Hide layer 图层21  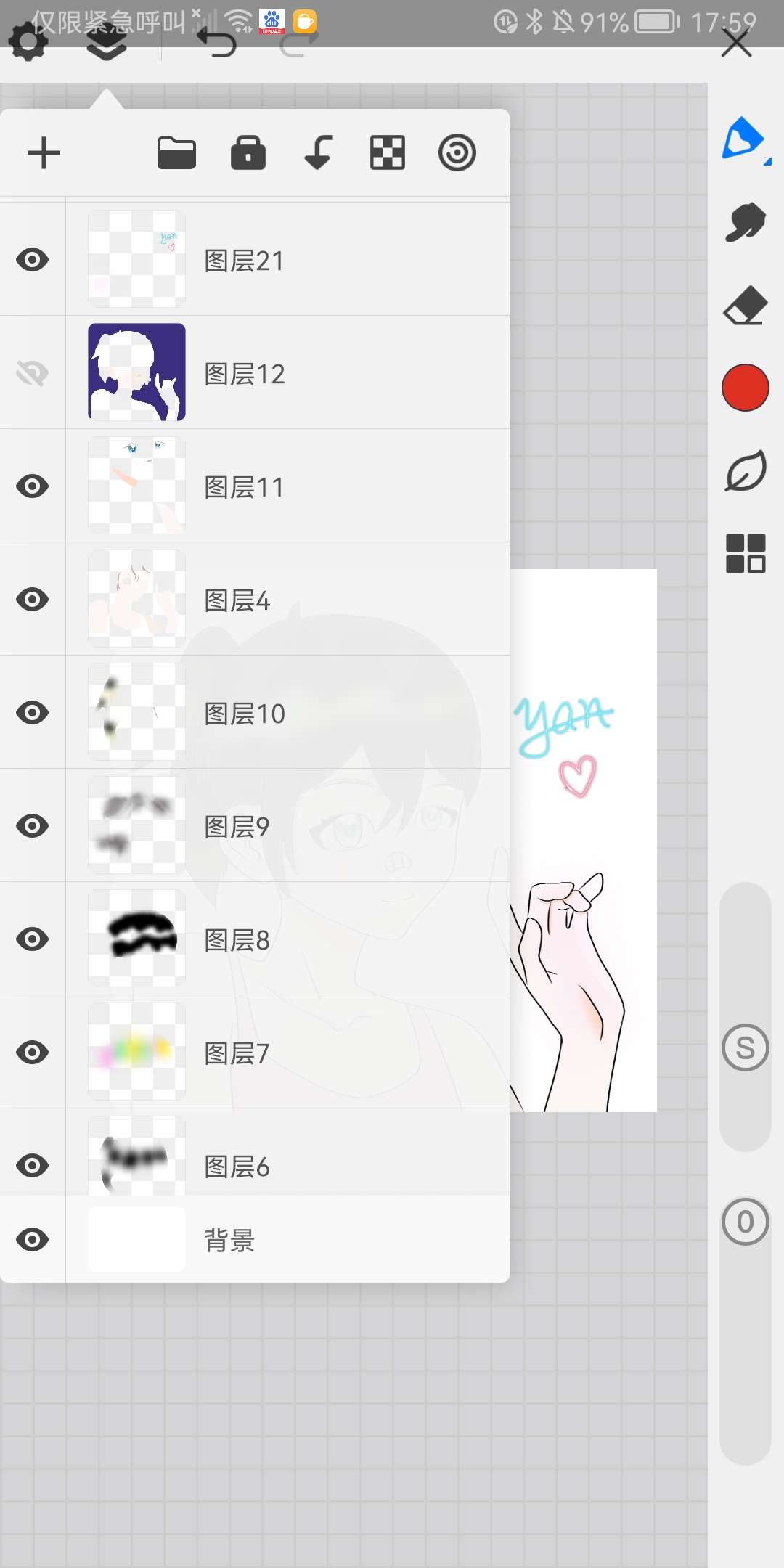33,260
